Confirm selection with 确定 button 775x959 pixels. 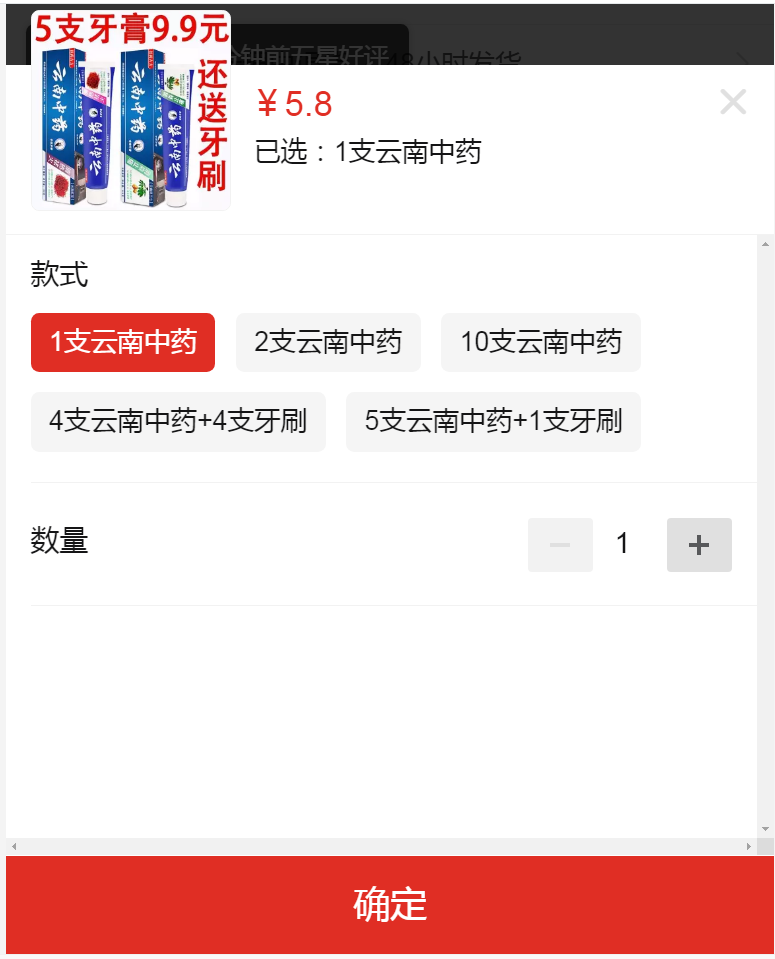(390, 904)
